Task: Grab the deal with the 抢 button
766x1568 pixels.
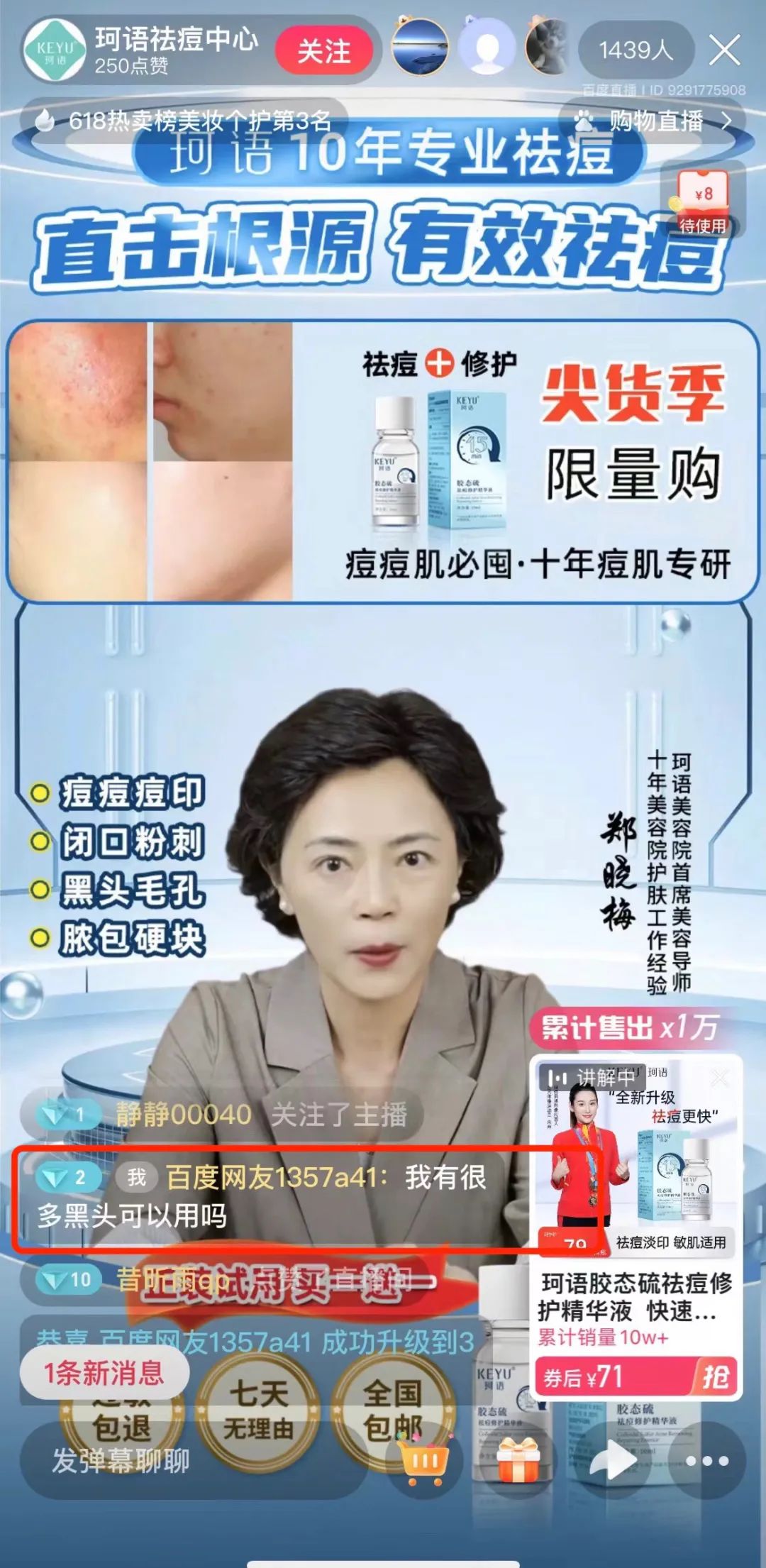Action: (x=714, y=1378)
